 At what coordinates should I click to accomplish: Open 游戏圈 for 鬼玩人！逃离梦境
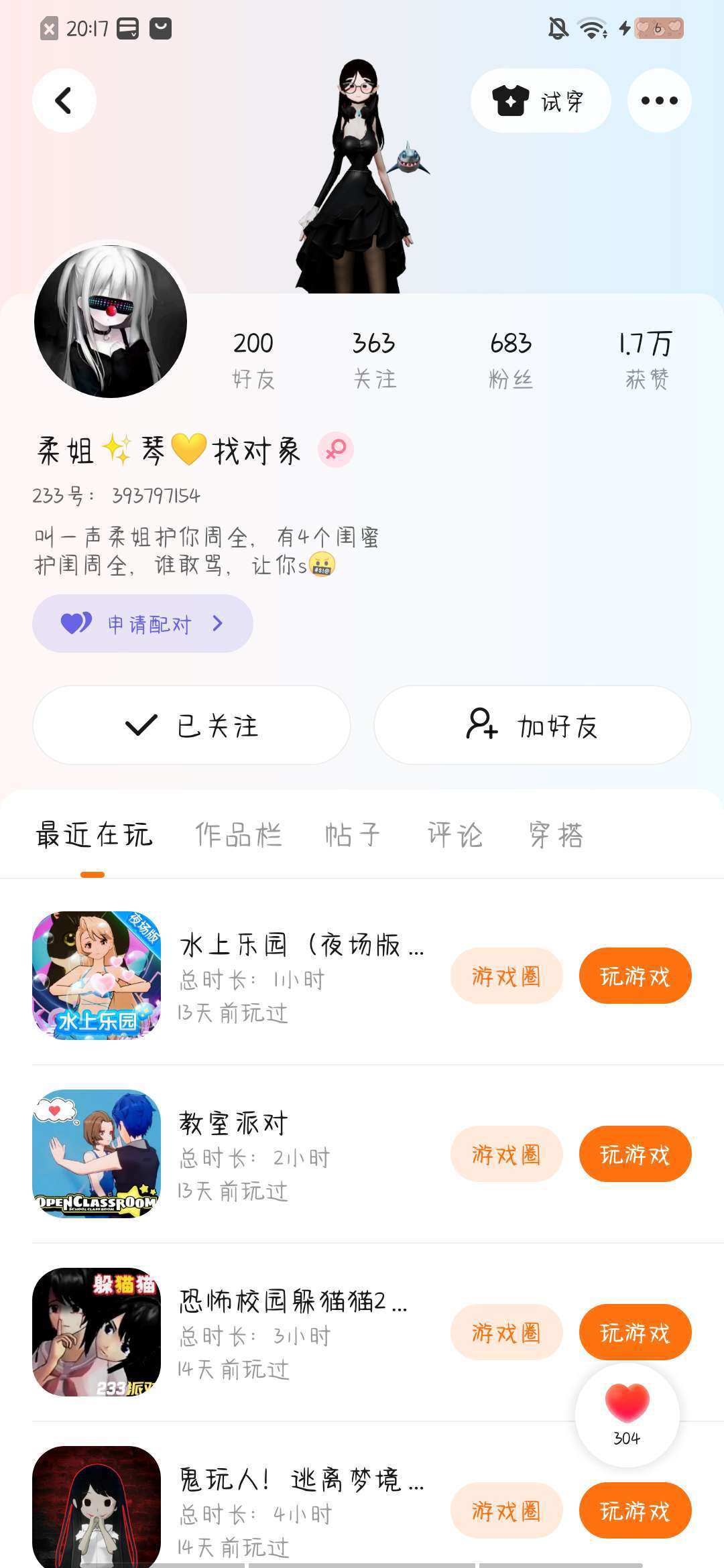[506, 1511]
